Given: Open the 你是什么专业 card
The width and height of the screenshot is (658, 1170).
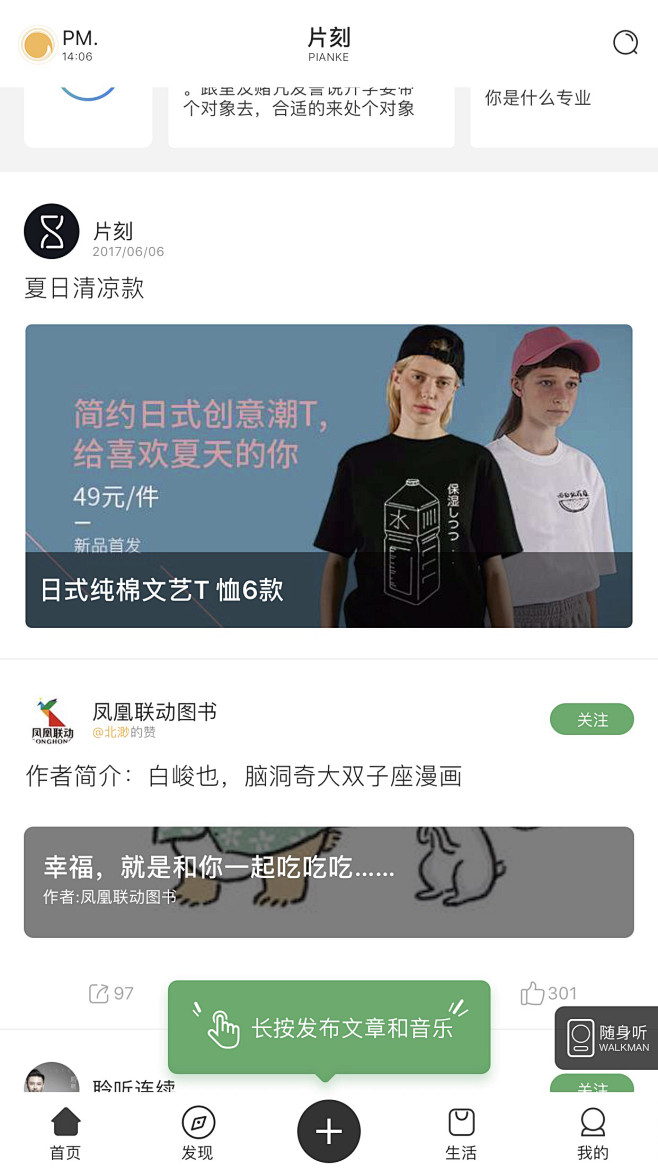Looking at the screenshot, I should coord(563,112).
